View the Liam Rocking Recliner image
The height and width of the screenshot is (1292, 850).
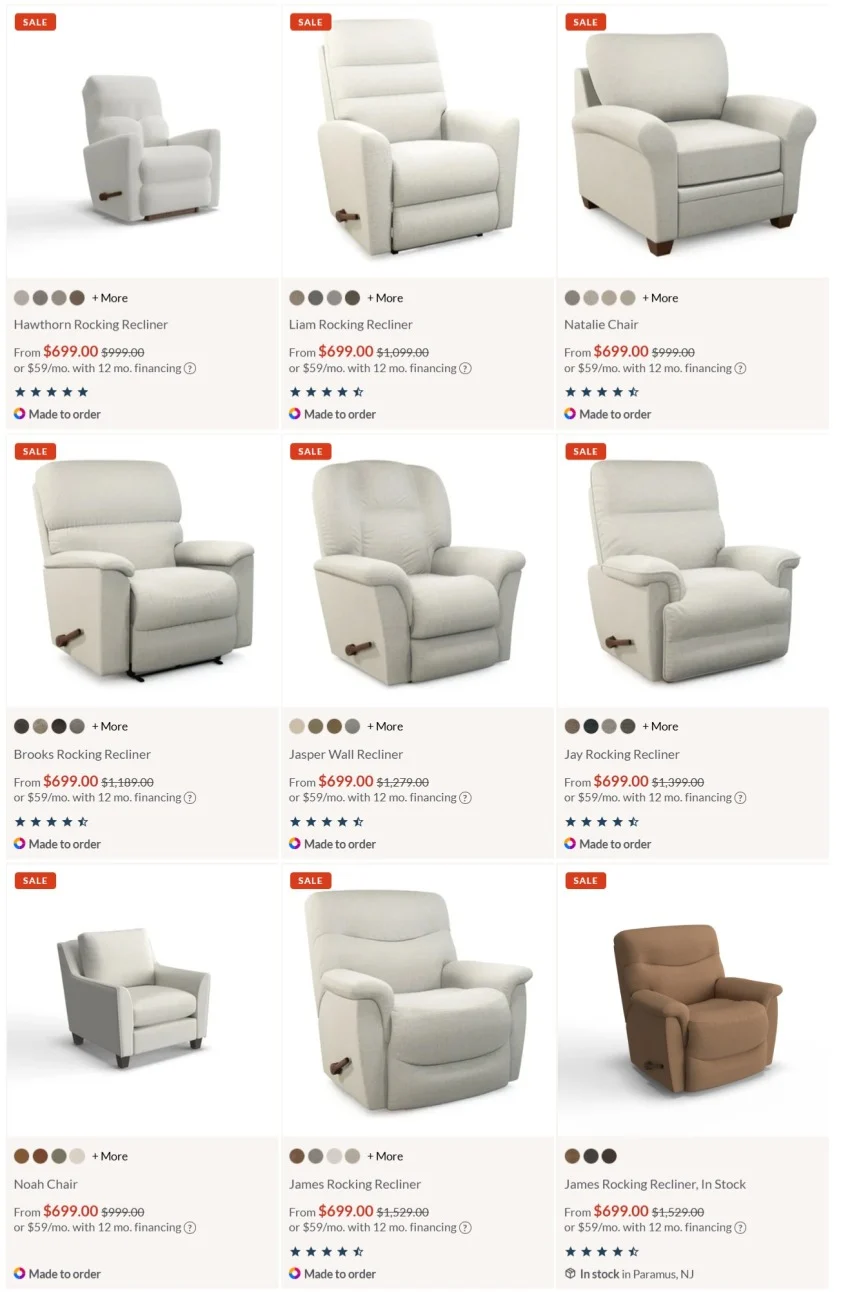point(418,140)
